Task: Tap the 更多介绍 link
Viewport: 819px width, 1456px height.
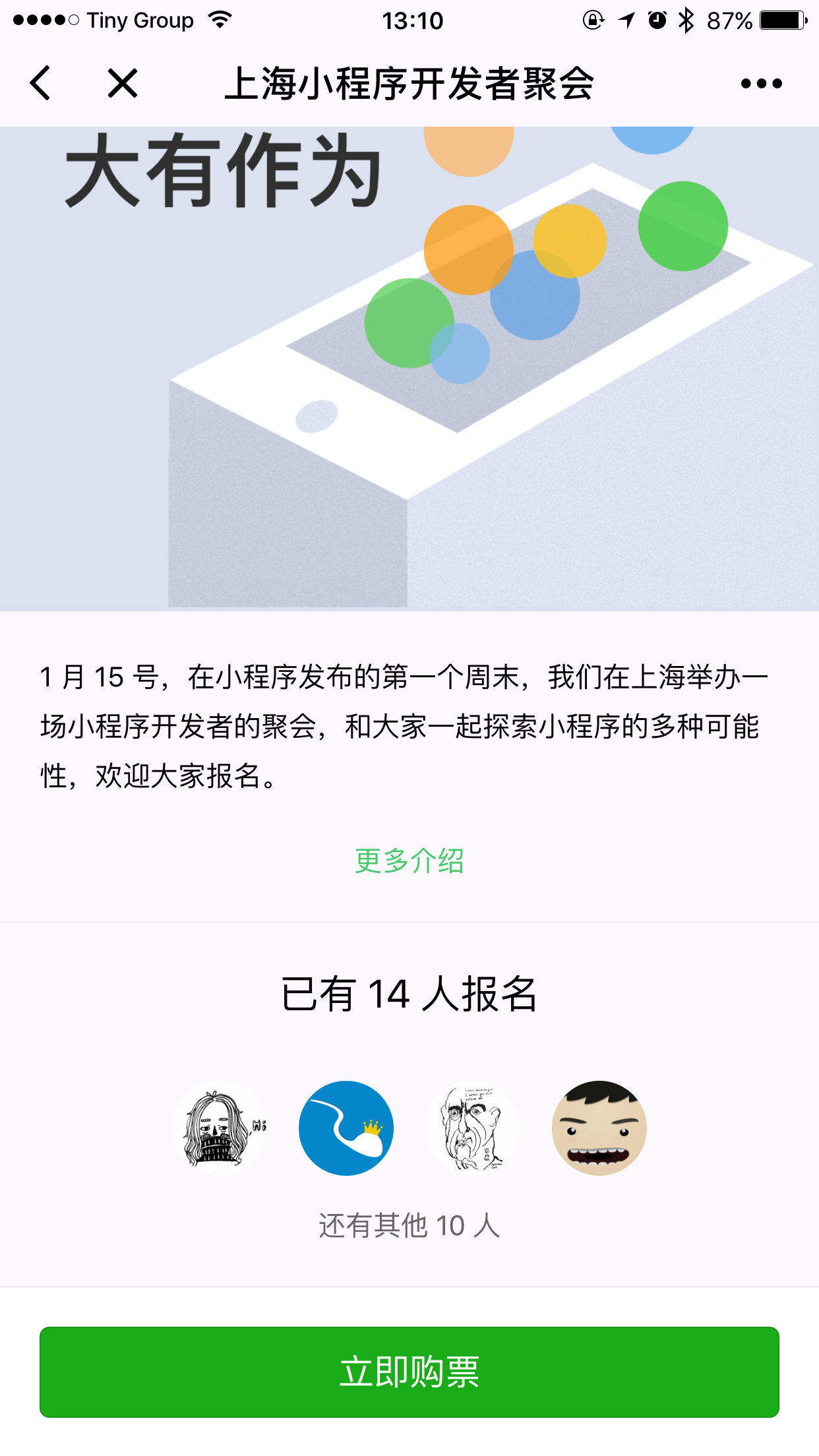Action: (x=409, y=861)
